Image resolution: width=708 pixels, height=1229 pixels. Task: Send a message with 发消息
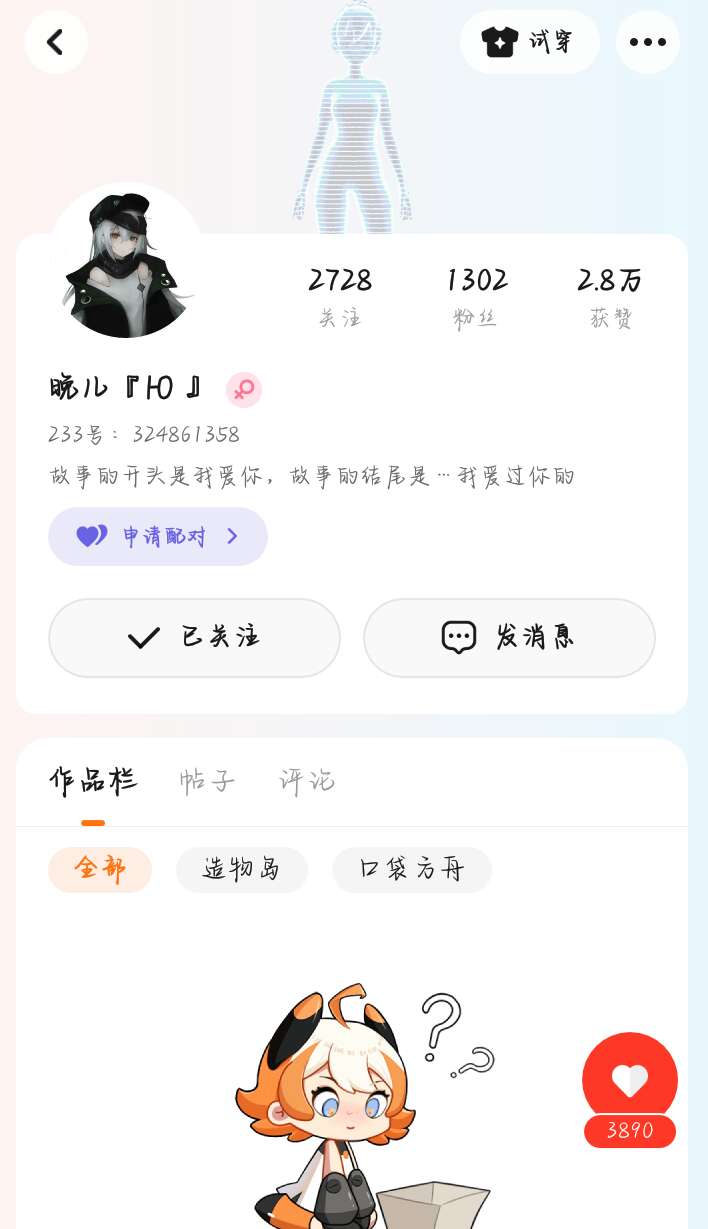coord(509,637)
